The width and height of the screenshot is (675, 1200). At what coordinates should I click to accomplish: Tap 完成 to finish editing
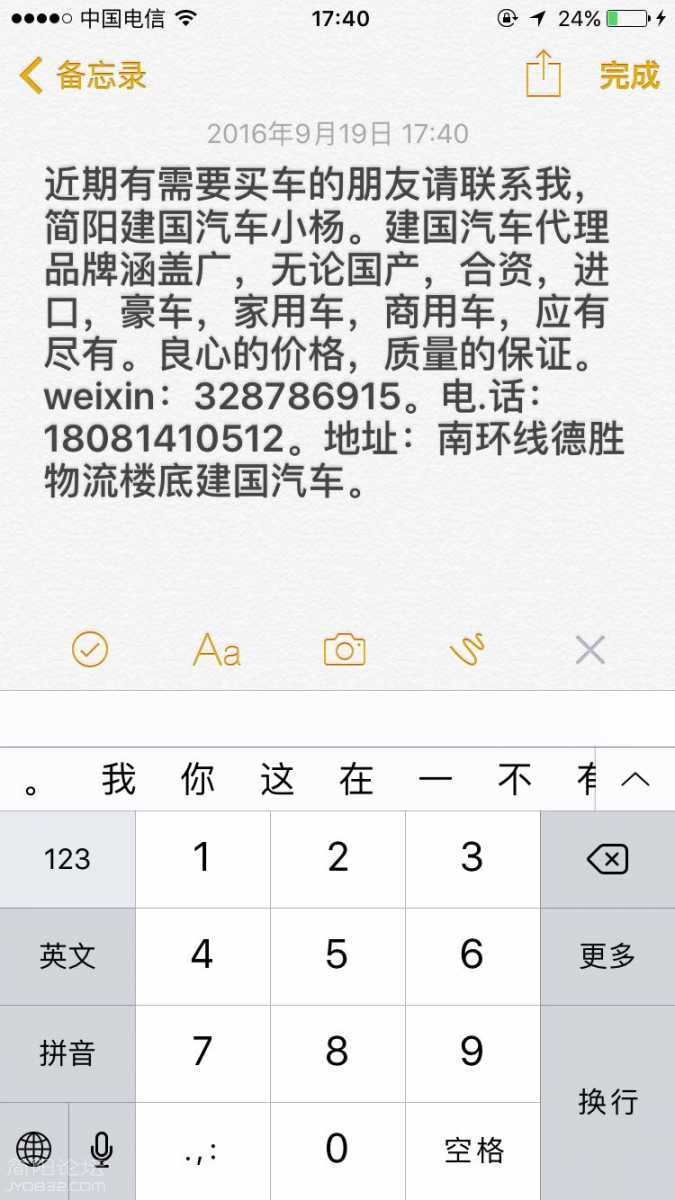click(629, 75)
